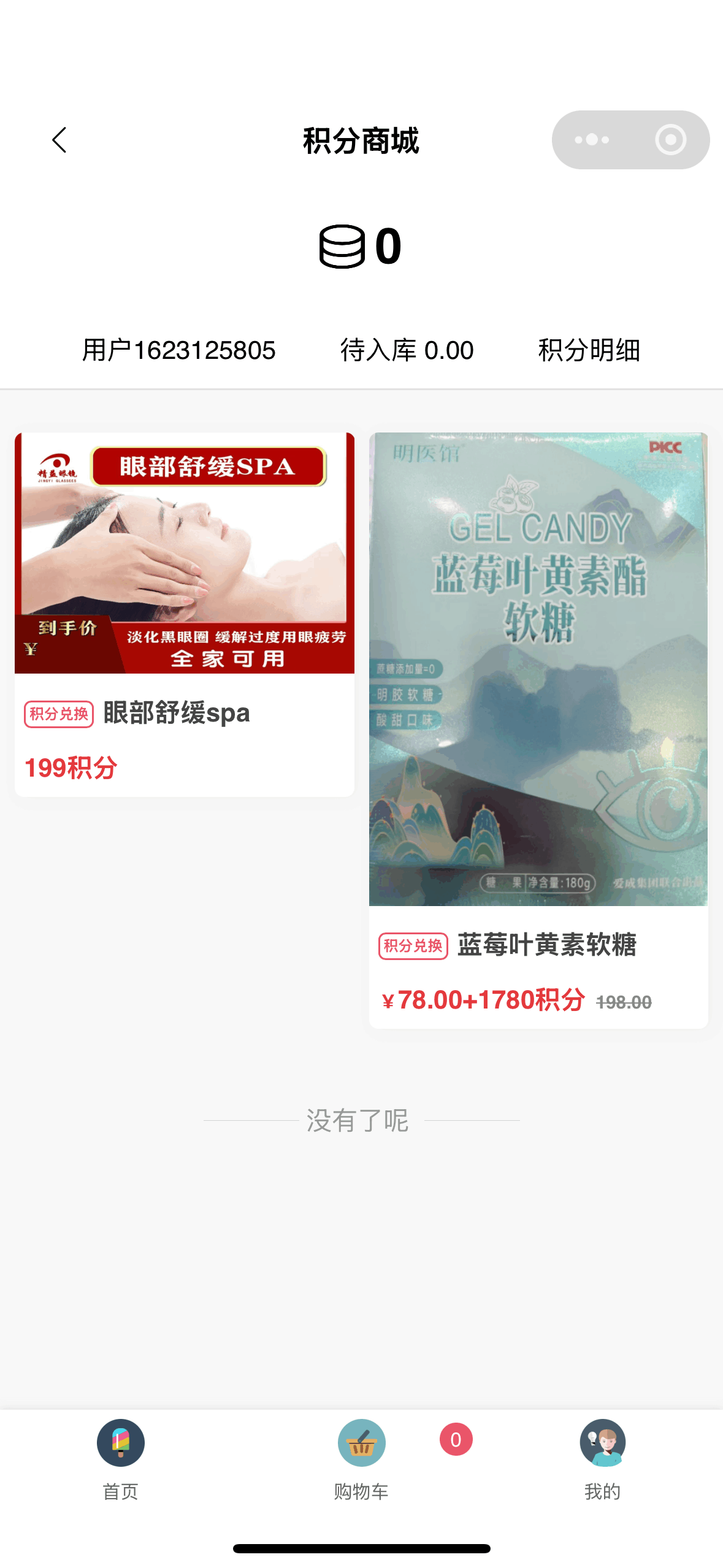
Task: Switch to the 购物车 tab
Action: (x=361, y=1457)
